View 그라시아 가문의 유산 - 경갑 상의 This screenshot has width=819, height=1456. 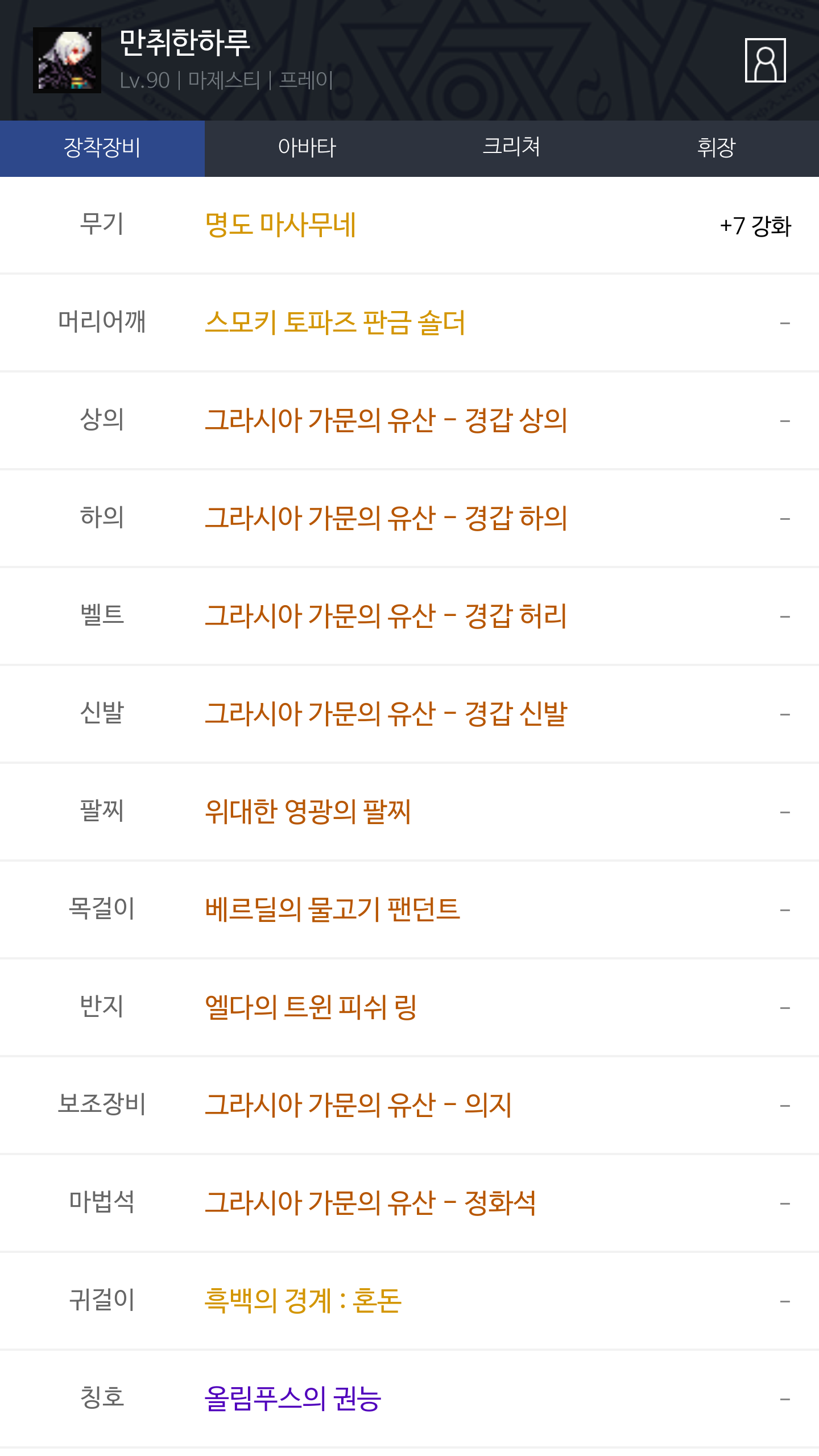tap(386, 421)
